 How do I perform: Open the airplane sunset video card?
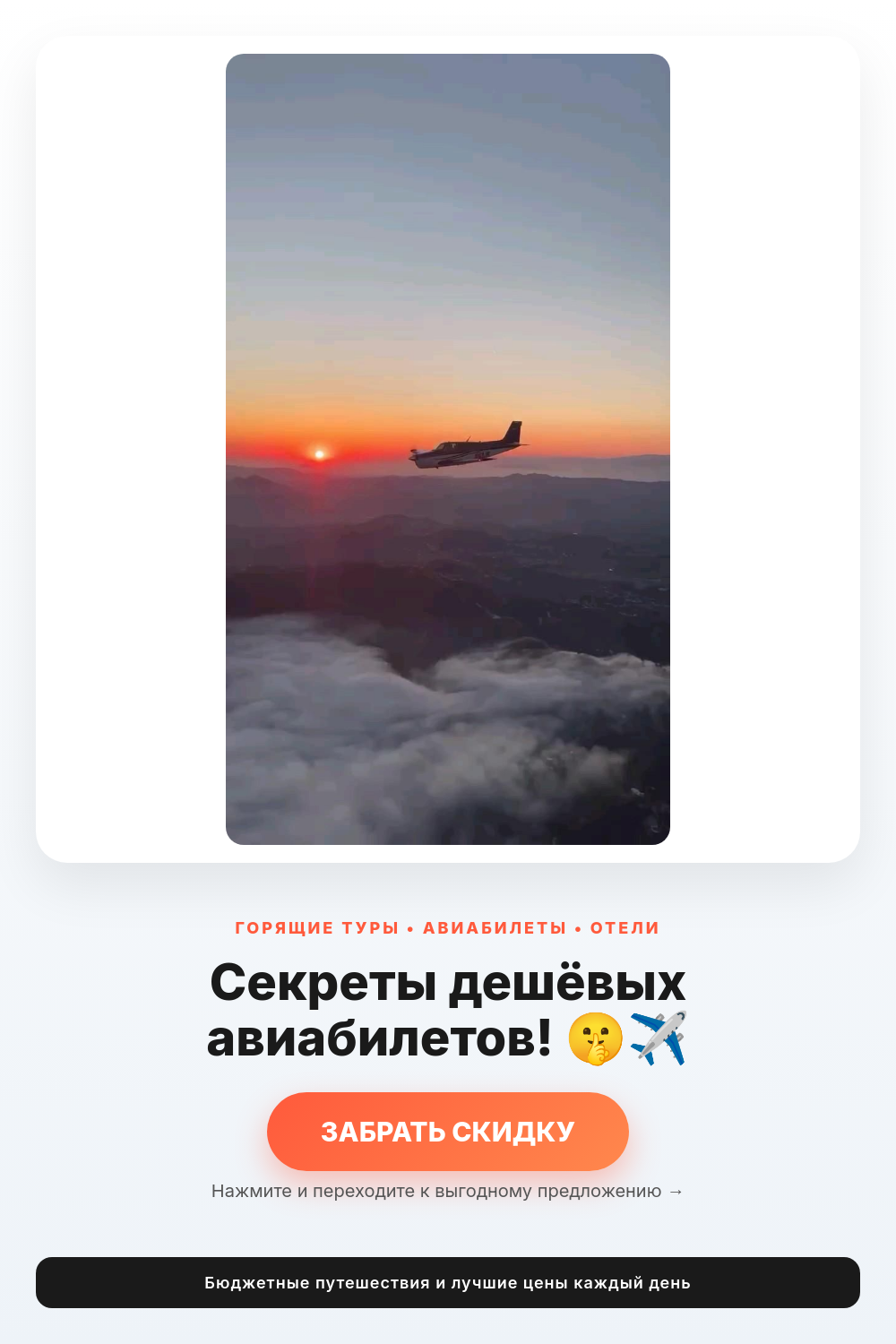coord(448,449)
